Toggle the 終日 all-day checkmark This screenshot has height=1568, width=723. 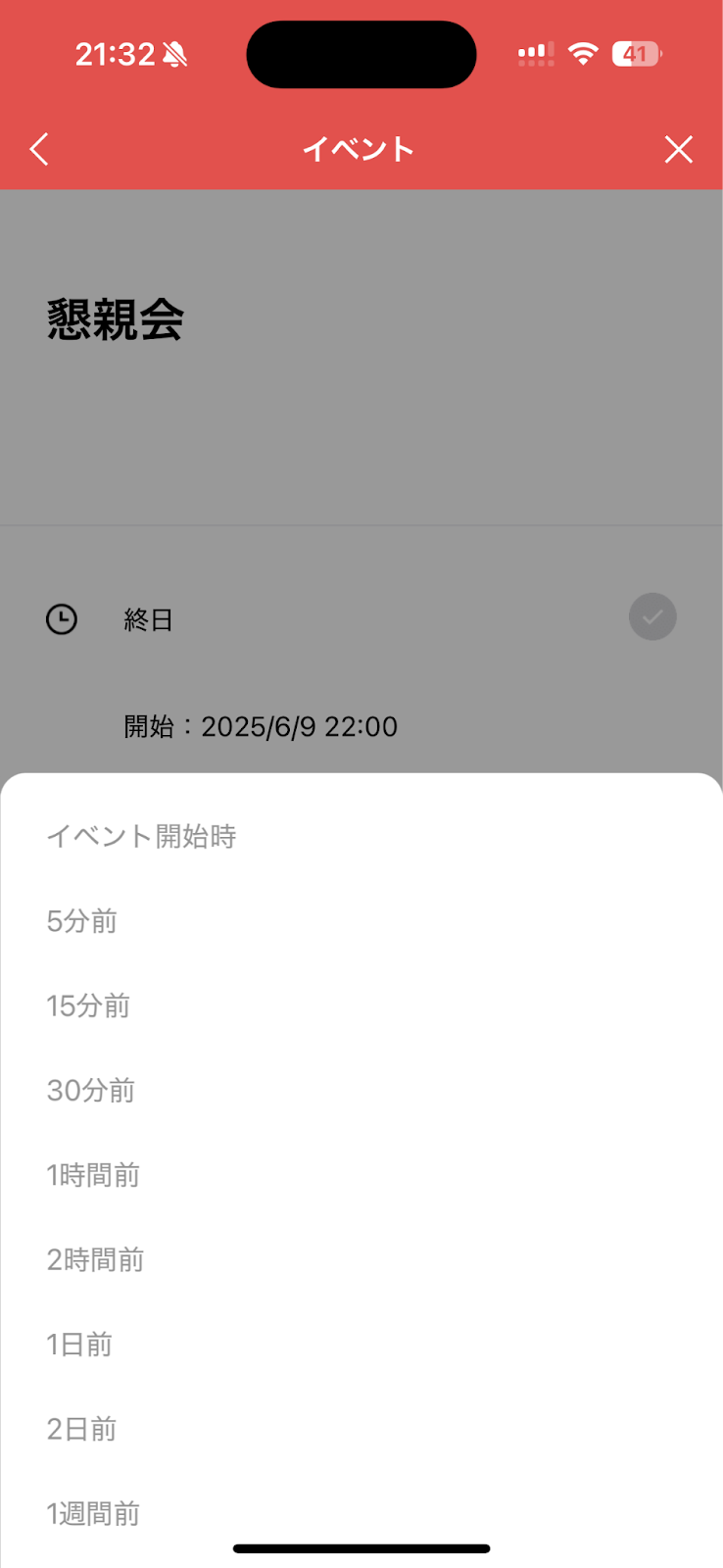[x=652, y=617]
